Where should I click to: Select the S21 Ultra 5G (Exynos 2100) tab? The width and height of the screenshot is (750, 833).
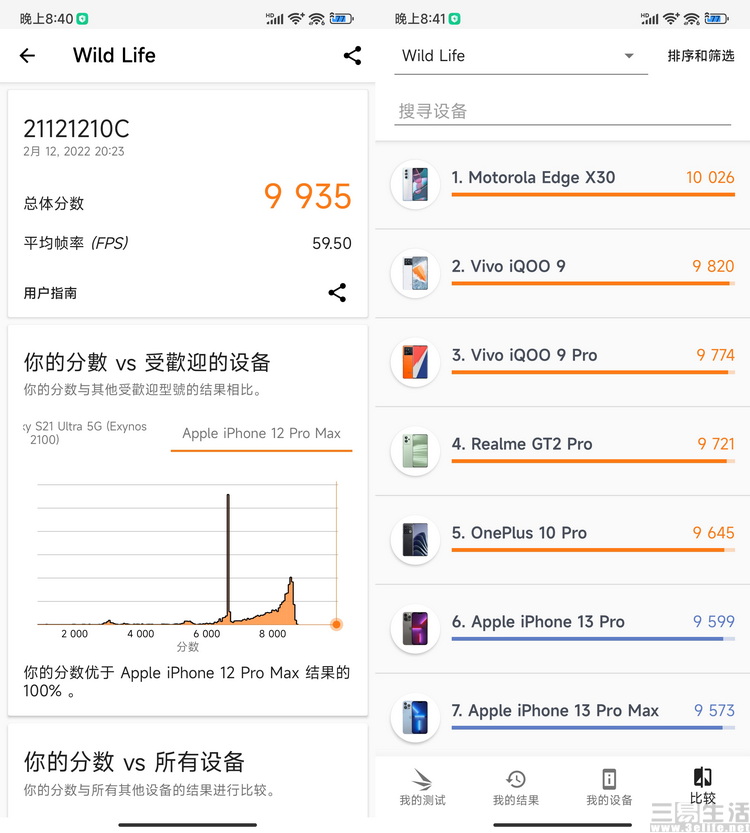coord(87,433)
